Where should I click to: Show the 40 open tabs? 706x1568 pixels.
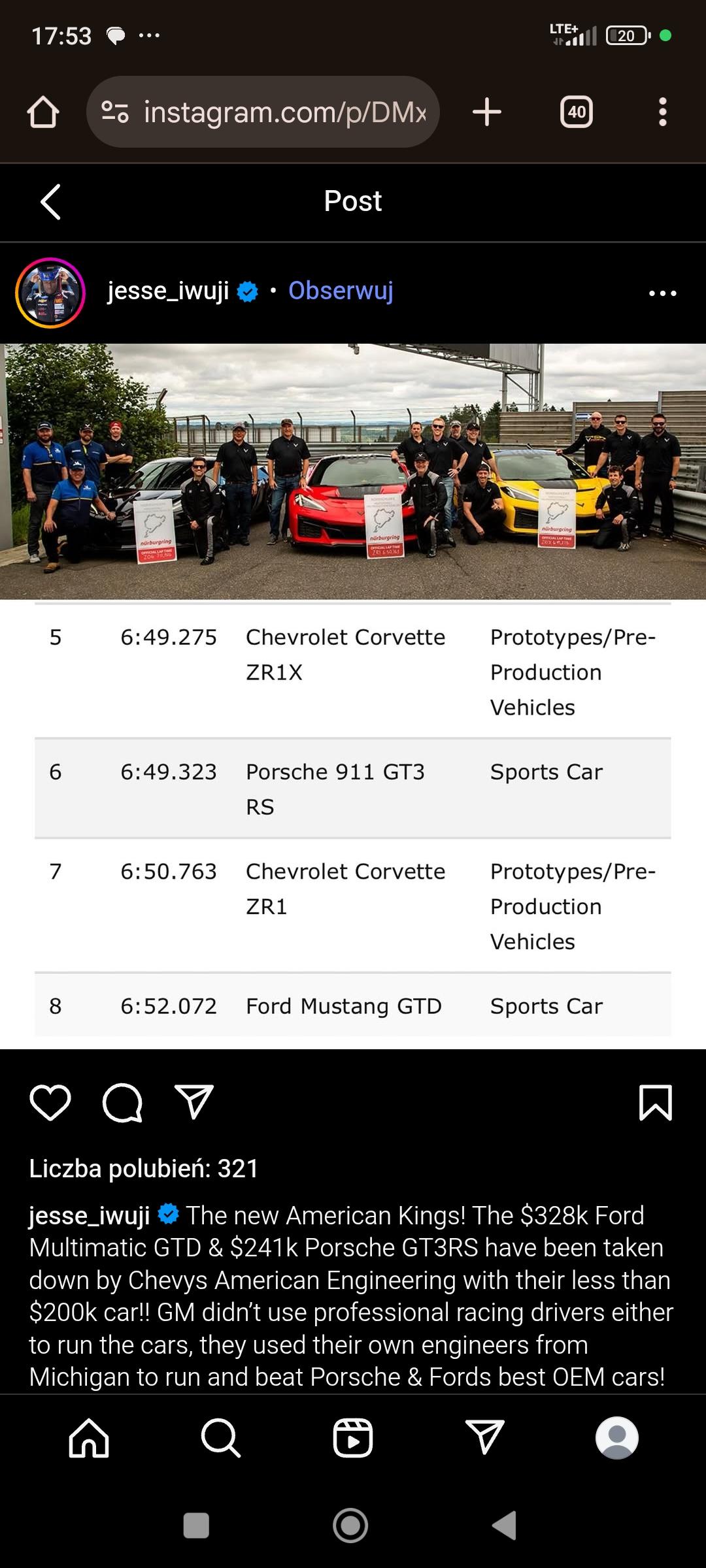pyautogui.click(x=577, y=112)
